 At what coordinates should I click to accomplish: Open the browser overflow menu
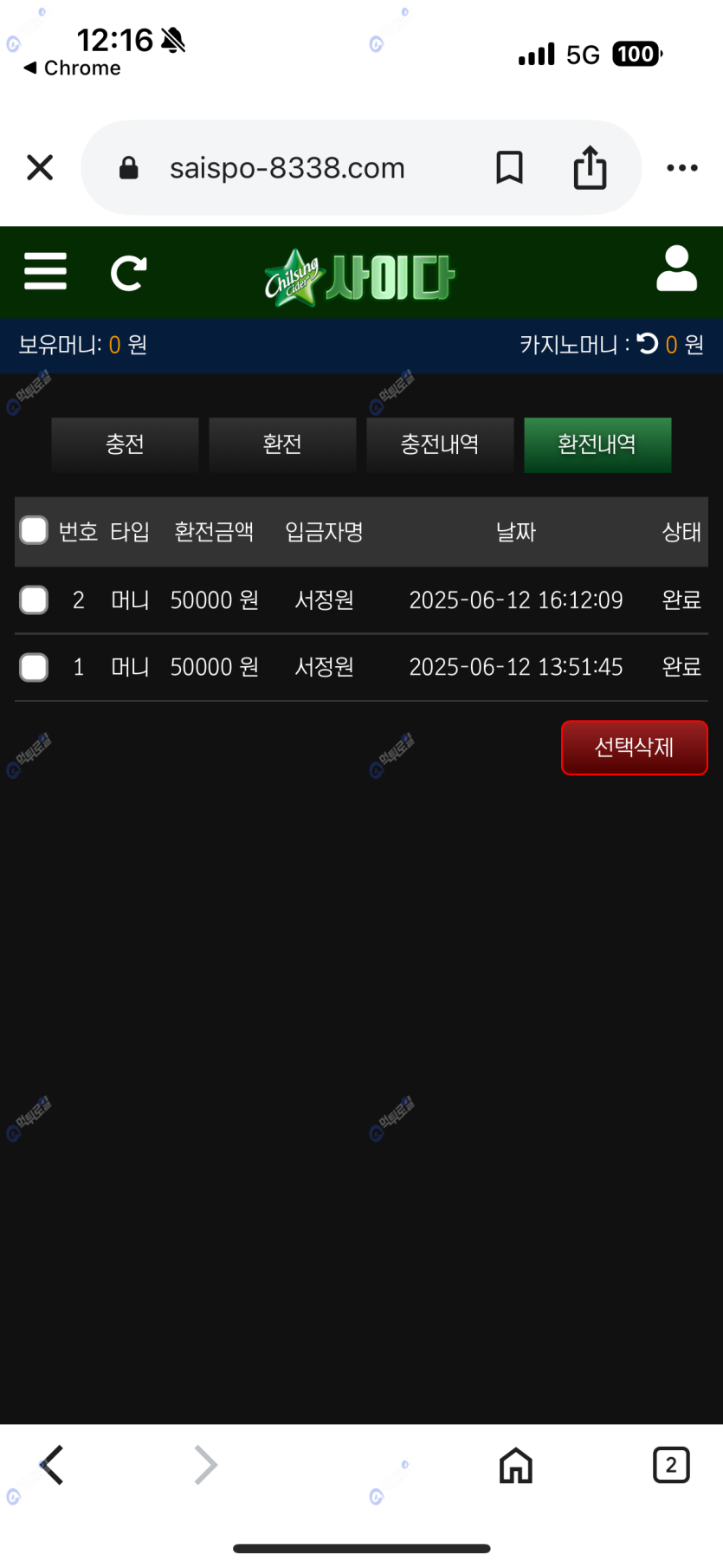tap(682, 168)
